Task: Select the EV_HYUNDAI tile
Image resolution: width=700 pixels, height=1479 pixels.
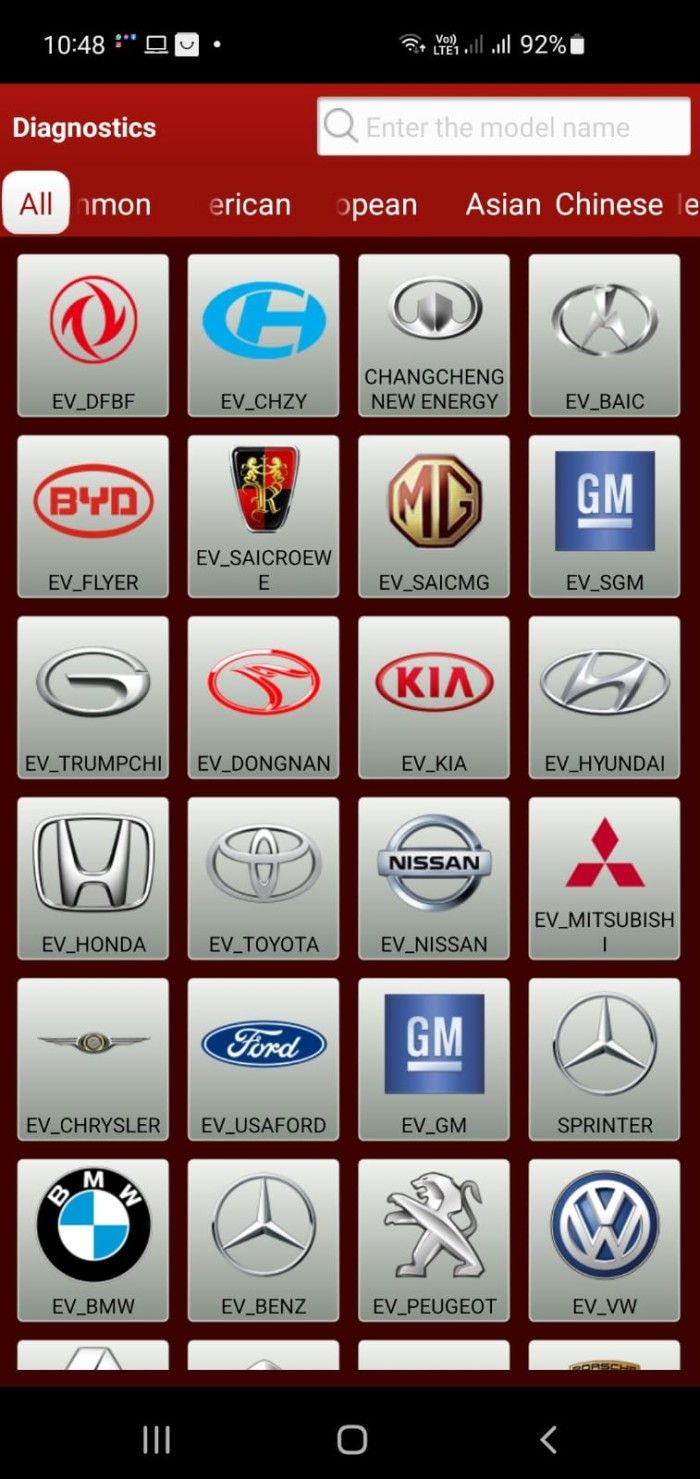Action: [x=604, y=697]
